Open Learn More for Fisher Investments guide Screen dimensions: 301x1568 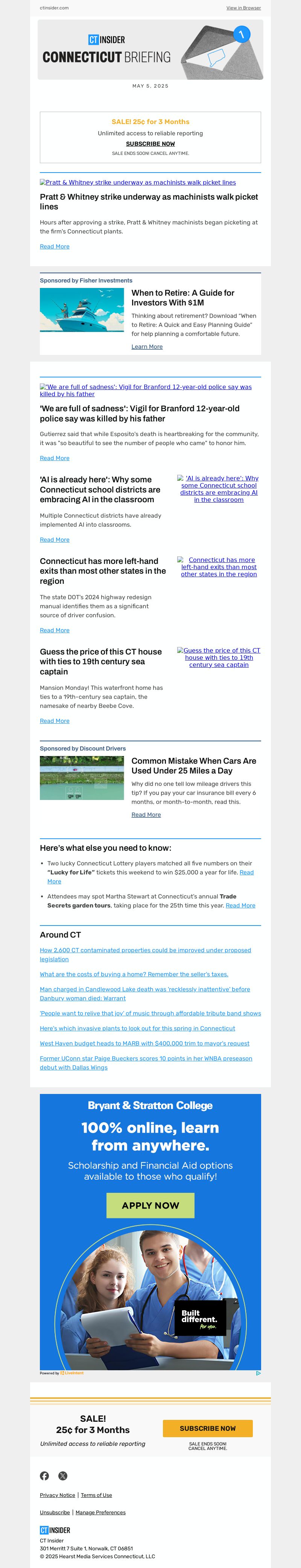[x=147, y=346]
